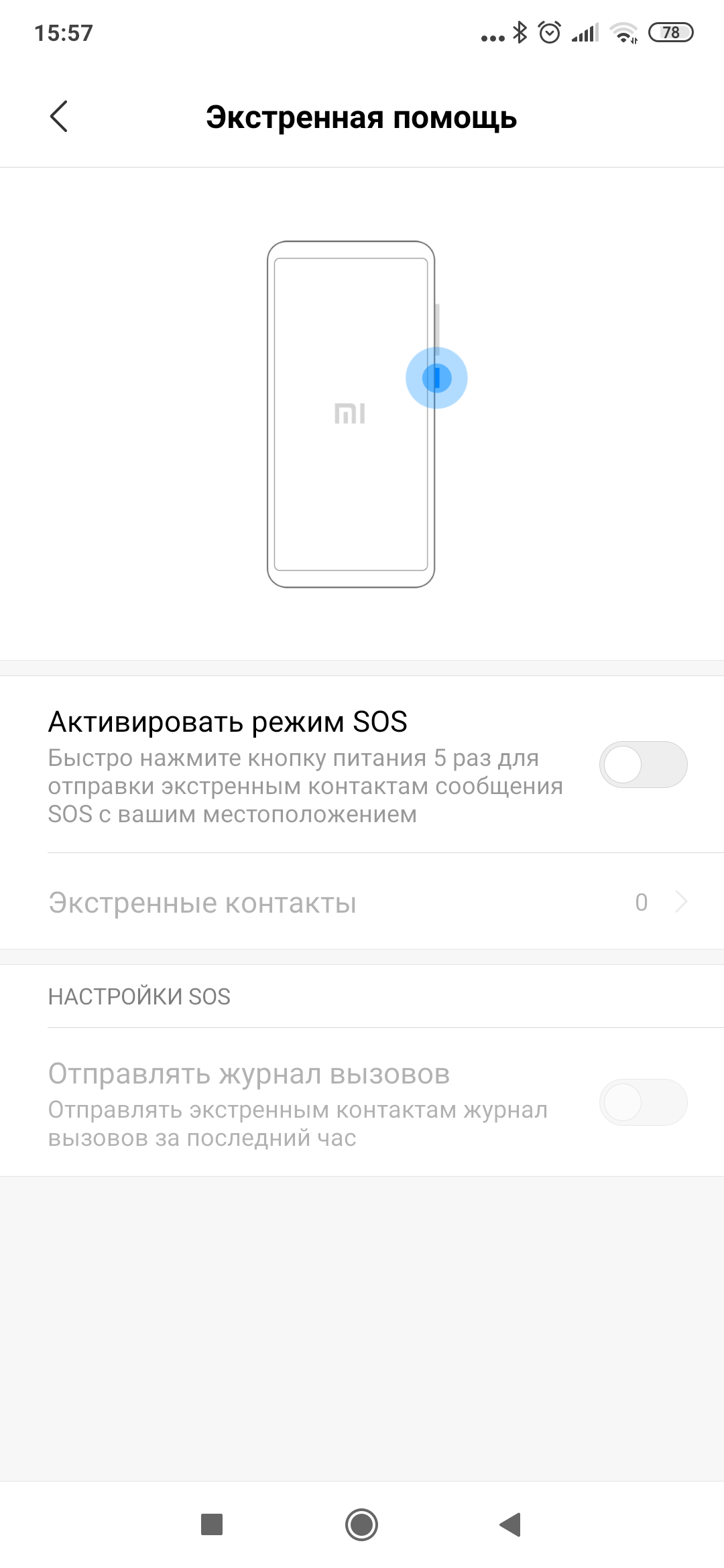724x1568 pixels.
Task: Go back from Экстренная помощь screen
Action: coord(59,117)
